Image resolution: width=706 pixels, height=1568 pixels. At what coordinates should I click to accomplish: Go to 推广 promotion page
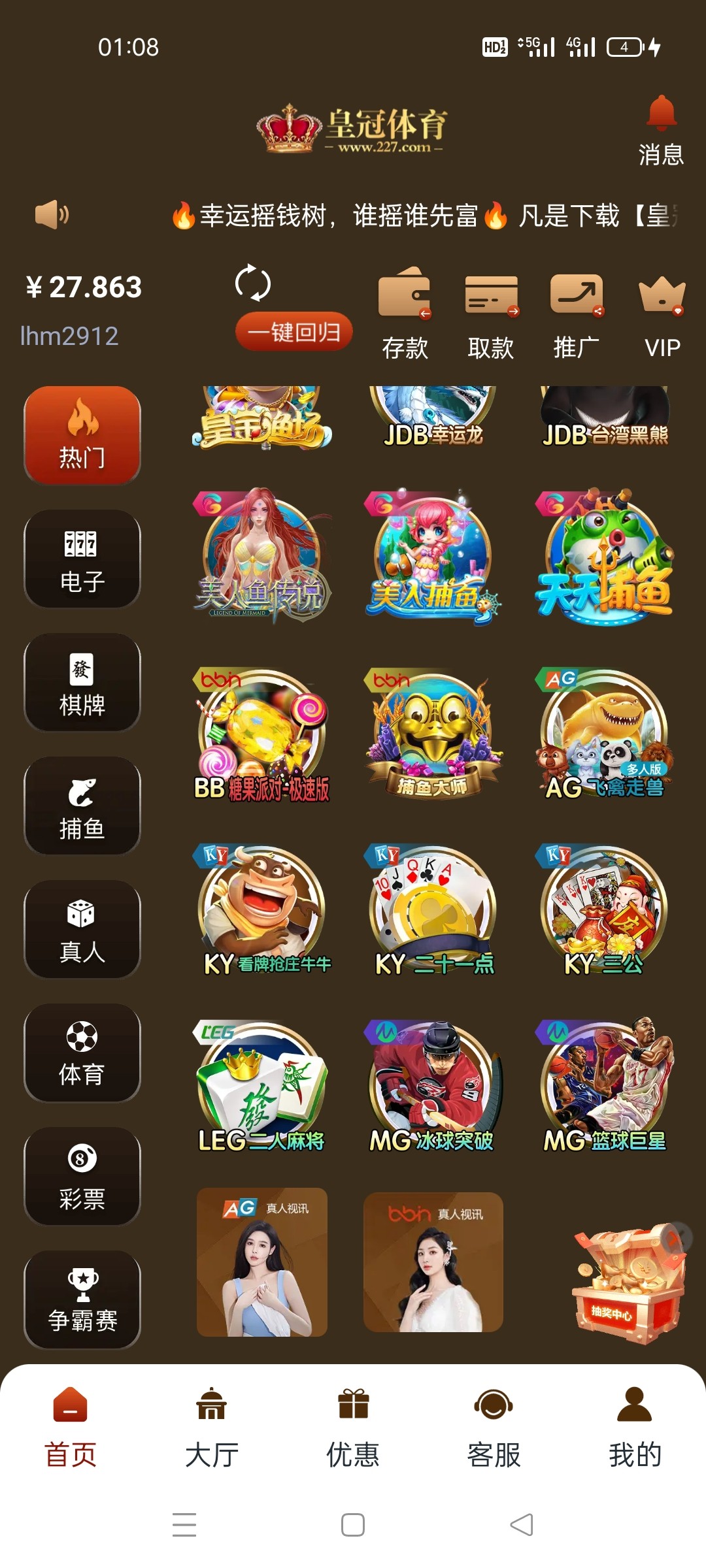(x=577, y=314)
